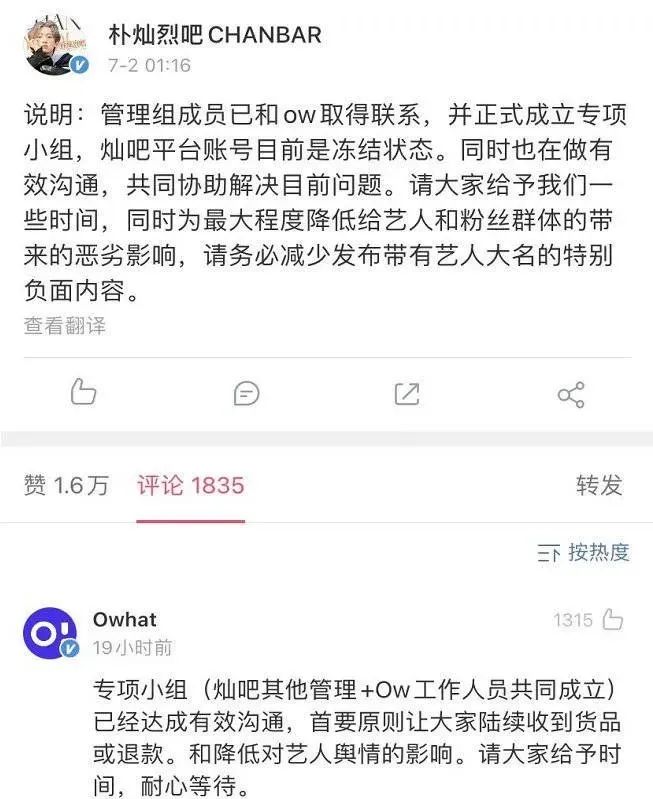
Task: Like Owhat's comment
Action: [x=612, y=620]
